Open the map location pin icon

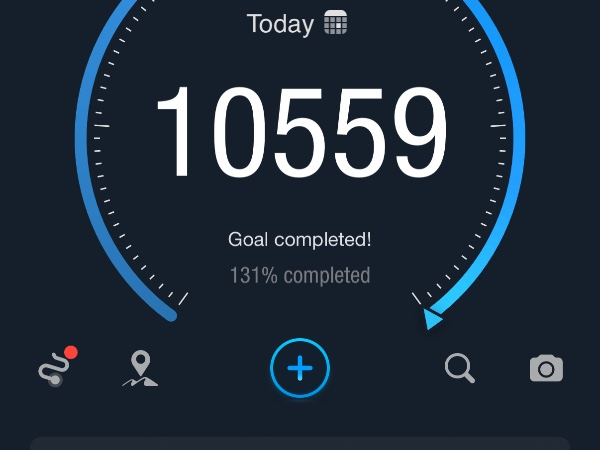pyautogui.click(x=140, y=369)
